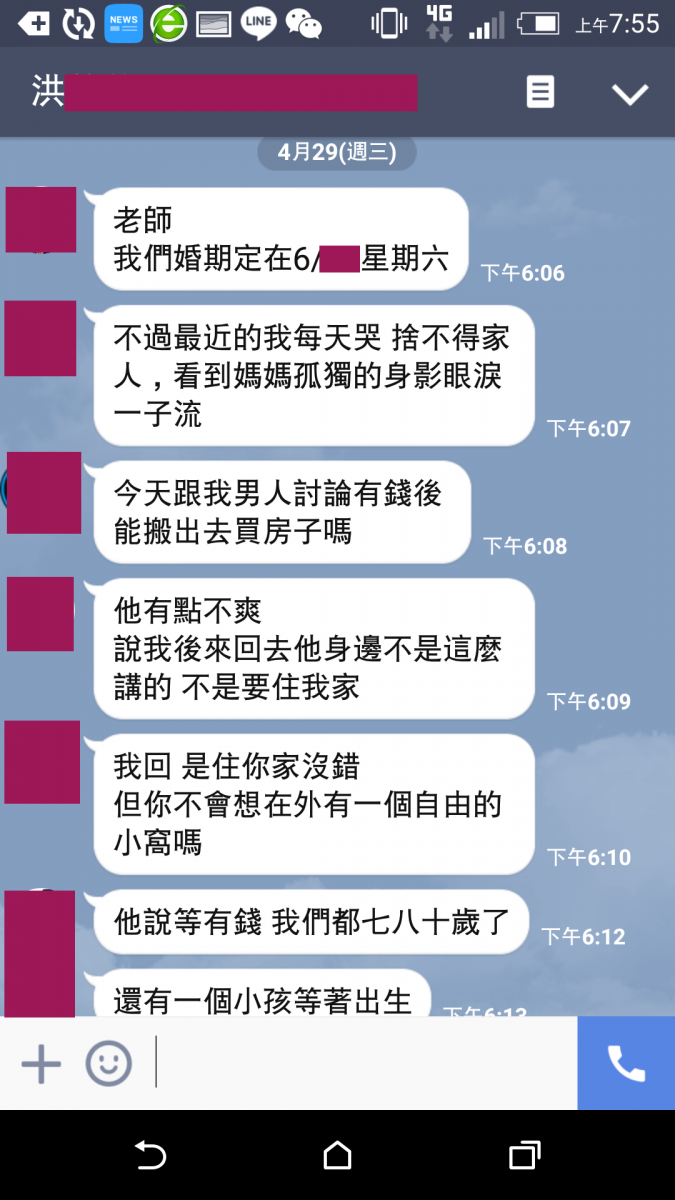Open the attachment plus menu
The height and width of the screenshot is (1200, 675).
pos(41,1063)
